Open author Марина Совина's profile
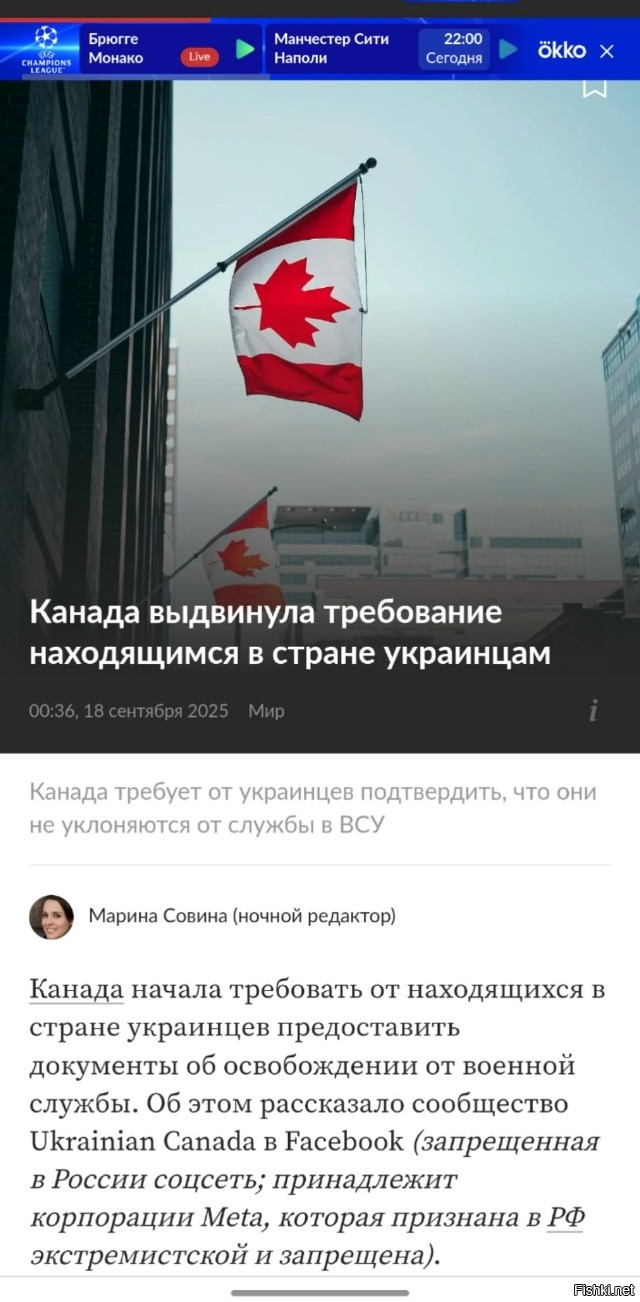Image resolution: width=640 pixels, height=1302 pixels. point(242,915)
